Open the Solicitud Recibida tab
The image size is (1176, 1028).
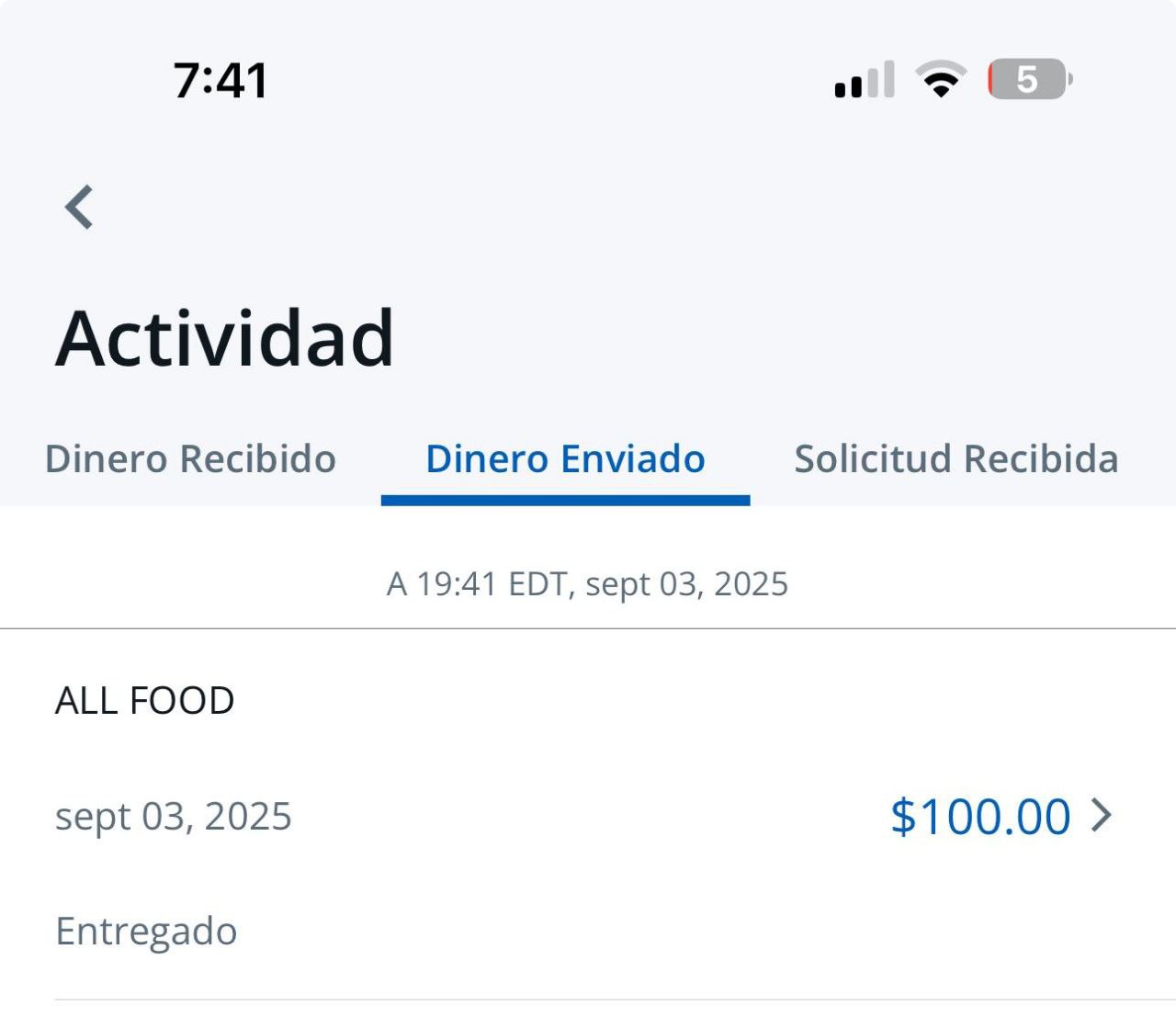955,458
